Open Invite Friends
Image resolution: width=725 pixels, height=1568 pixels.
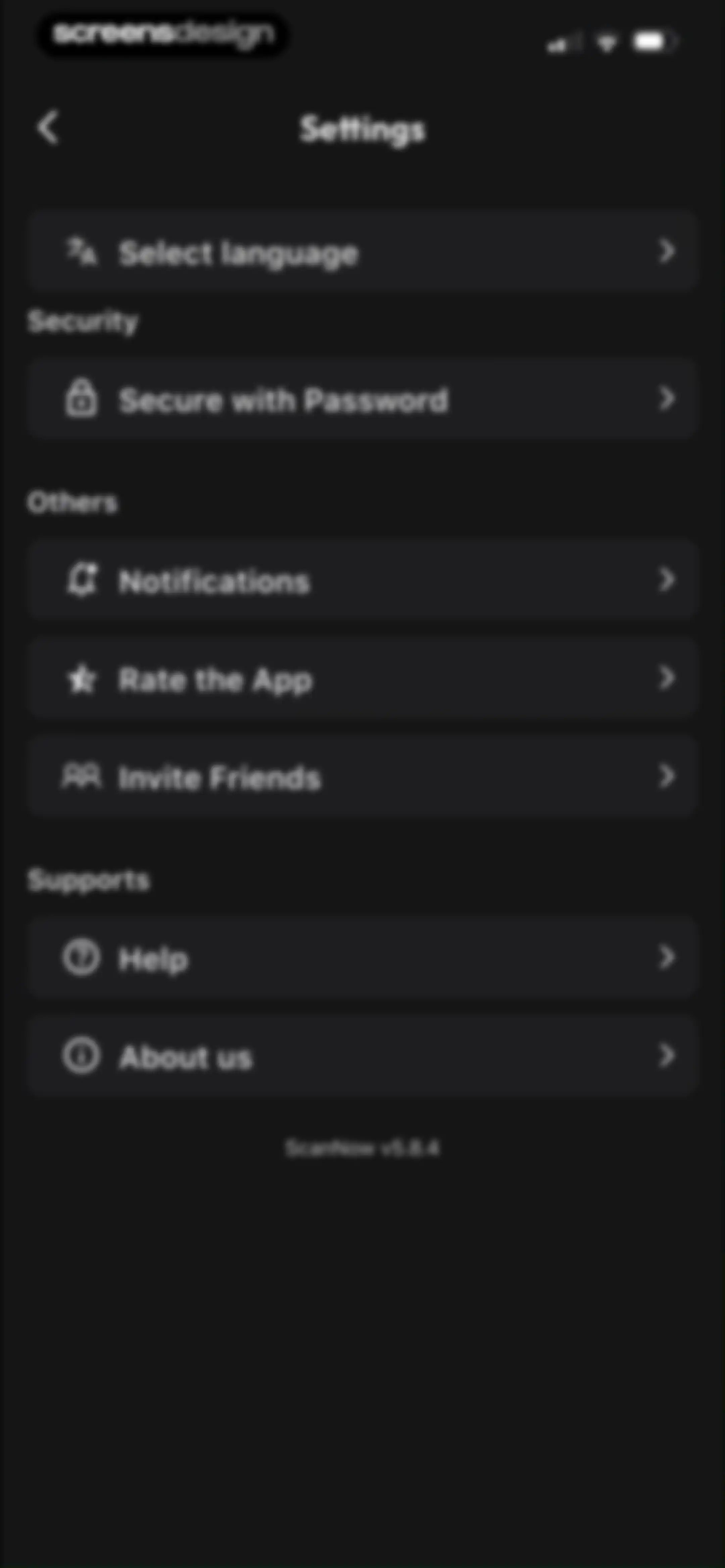(362, 777)
